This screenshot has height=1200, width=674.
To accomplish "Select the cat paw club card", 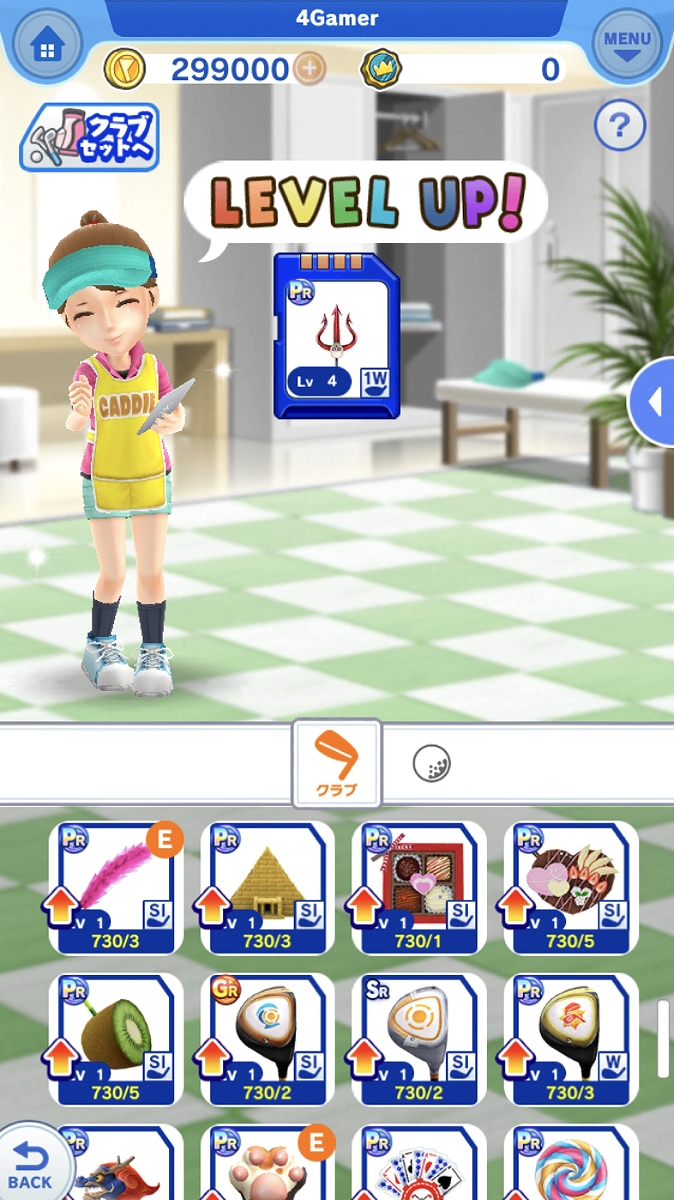I will click(267, 1165).
